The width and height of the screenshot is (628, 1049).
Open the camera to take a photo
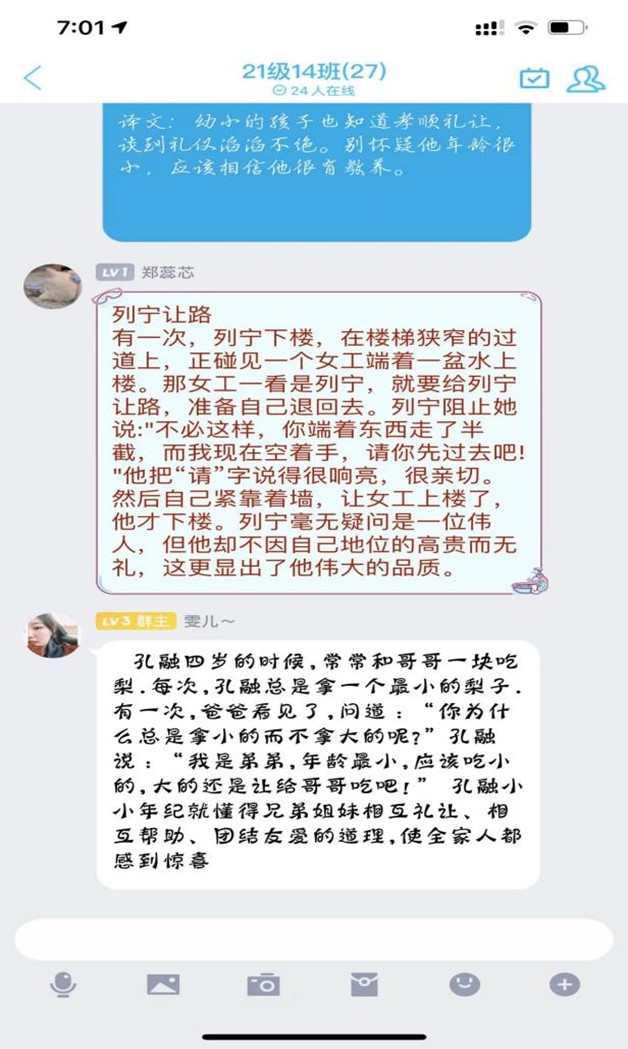point(264,985)
